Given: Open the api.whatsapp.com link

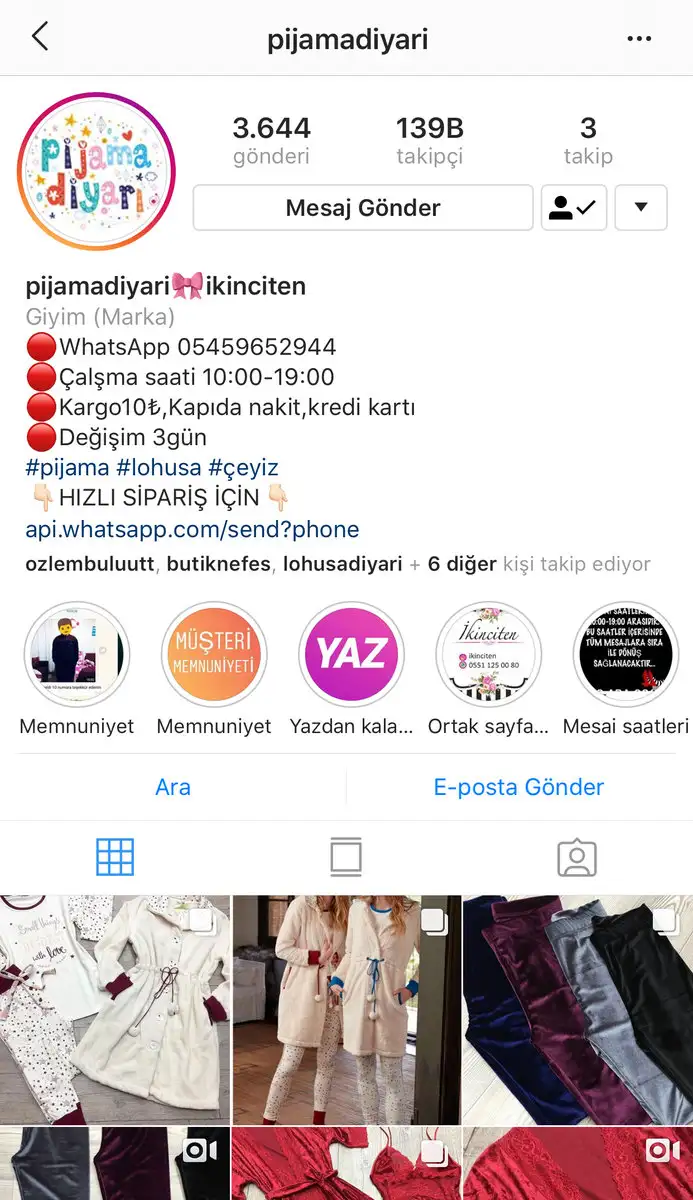Looking at the screenshot, I should coord(192,529).
